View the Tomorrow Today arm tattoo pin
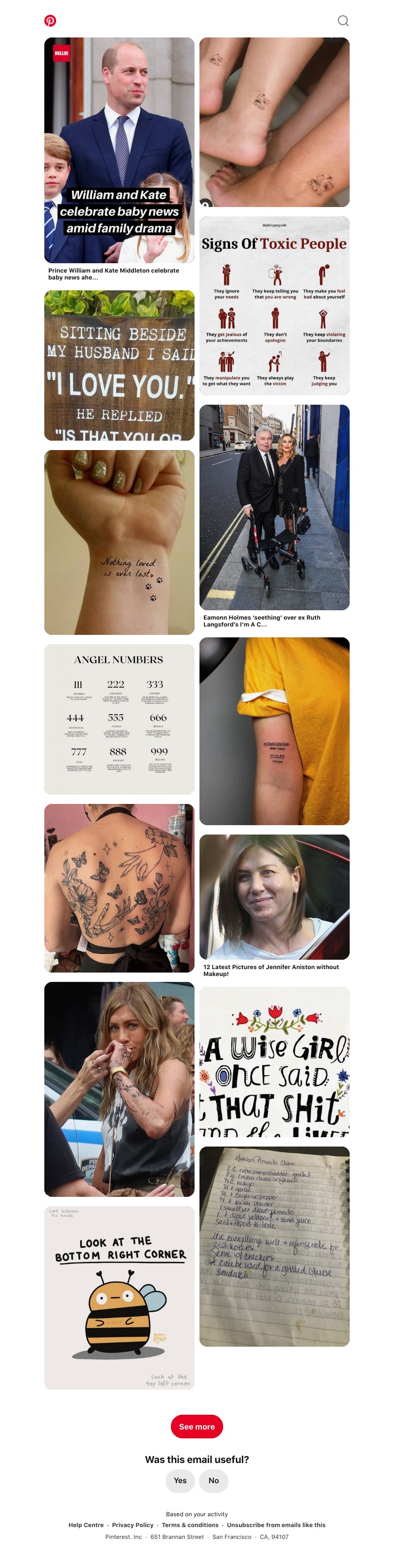Image resolution: width=394 pixels, height=1568 pixels. point(274,731)
